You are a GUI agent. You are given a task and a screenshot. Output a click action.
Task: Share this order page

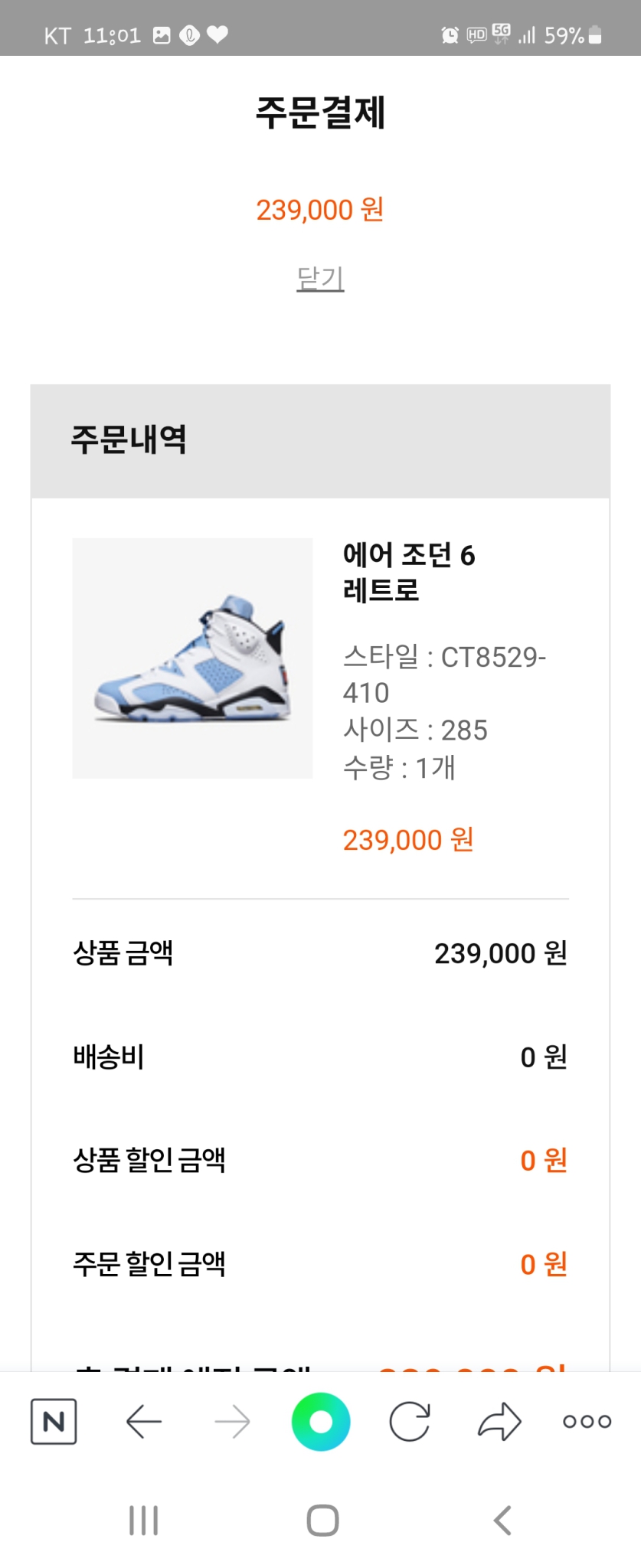499,1422
